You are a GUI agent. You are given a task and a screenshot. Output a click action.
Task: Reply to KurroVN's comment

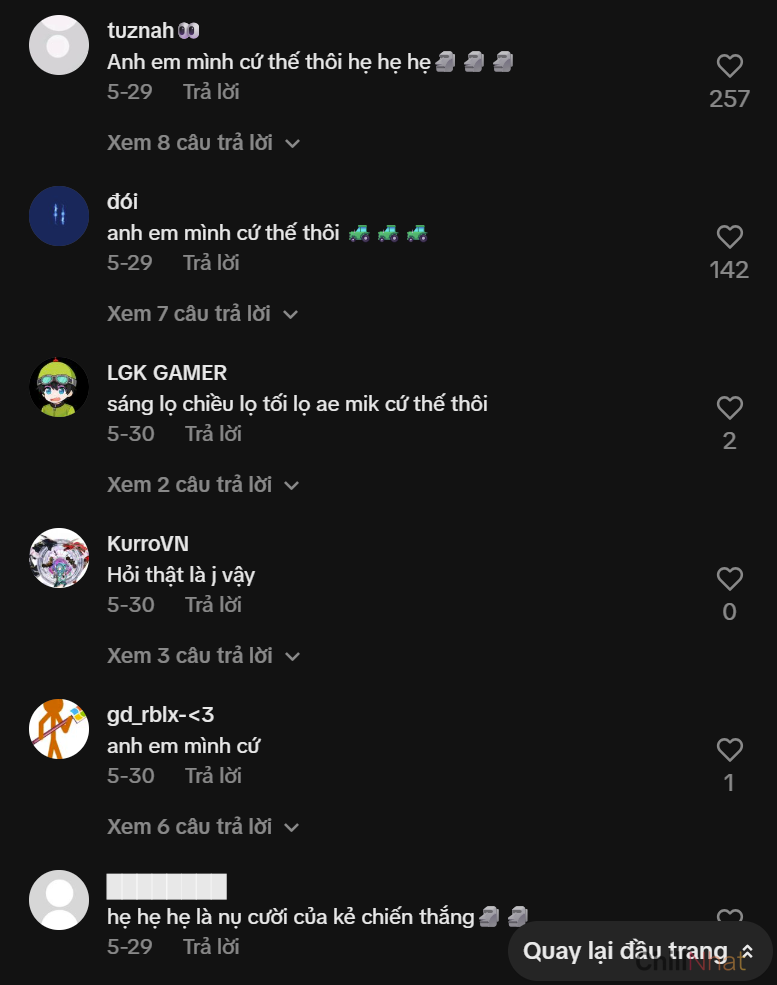click(x=213, y=605)
